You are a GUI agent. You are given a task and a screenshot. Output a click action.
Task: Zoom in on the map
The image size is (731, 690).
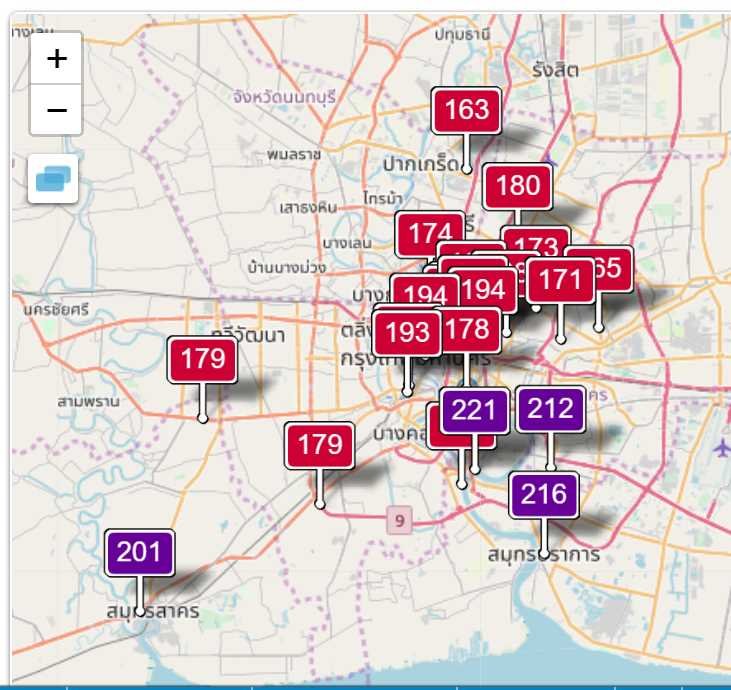56,59
